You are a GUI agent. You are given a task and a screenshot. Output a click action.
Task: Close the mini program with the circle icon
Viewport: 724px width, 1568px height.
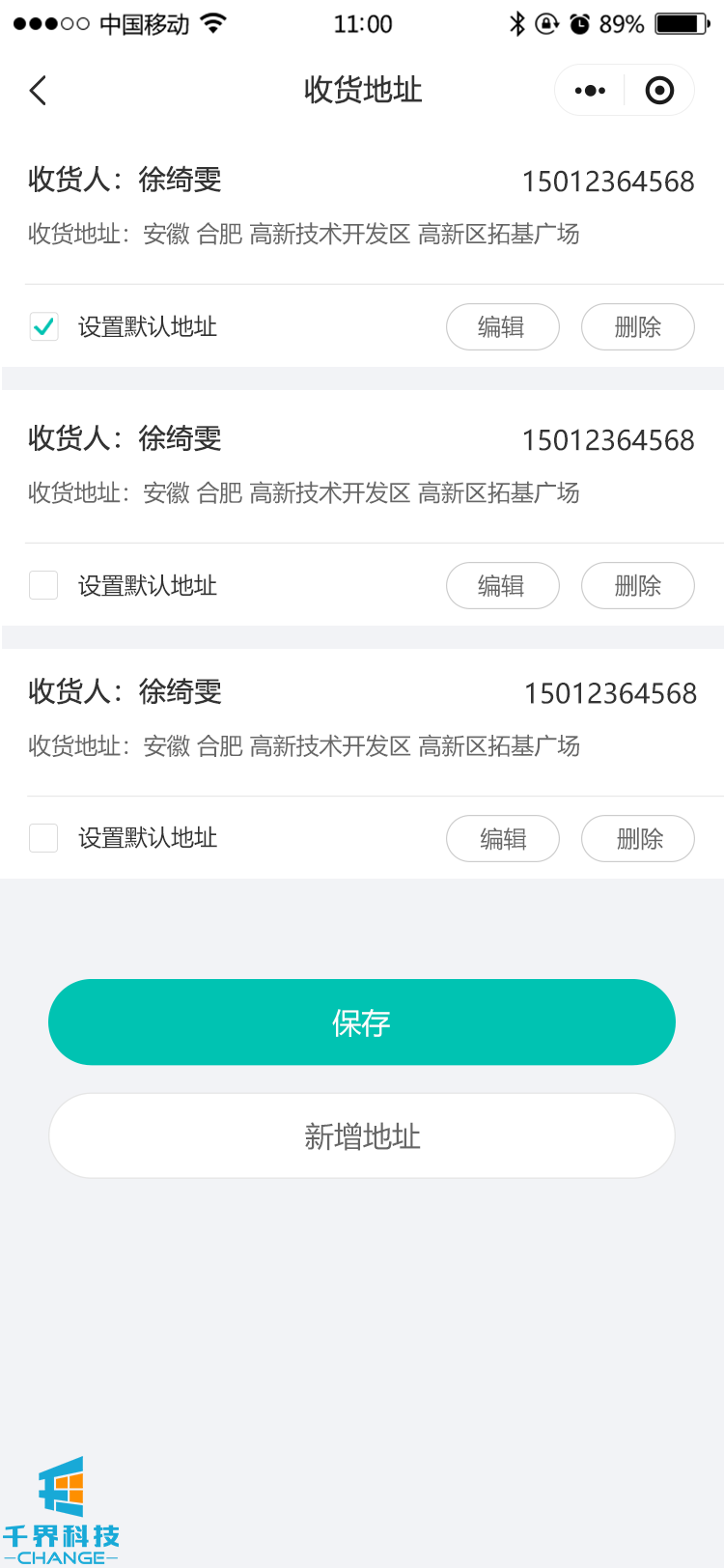pyautogui.click(x=659, y=91)
